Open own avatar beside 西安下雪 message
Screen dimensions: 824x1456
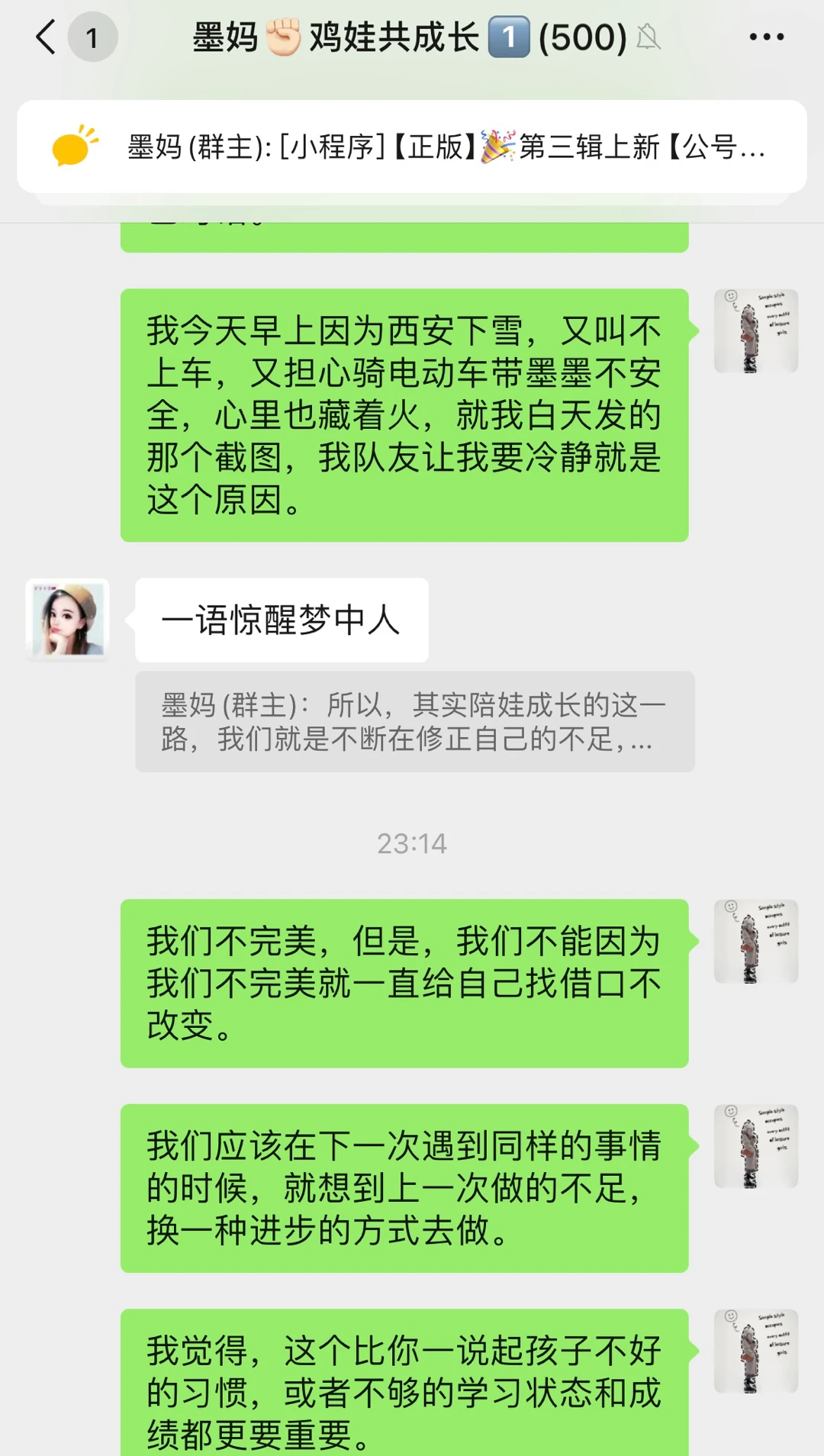[x=755, y=330]
